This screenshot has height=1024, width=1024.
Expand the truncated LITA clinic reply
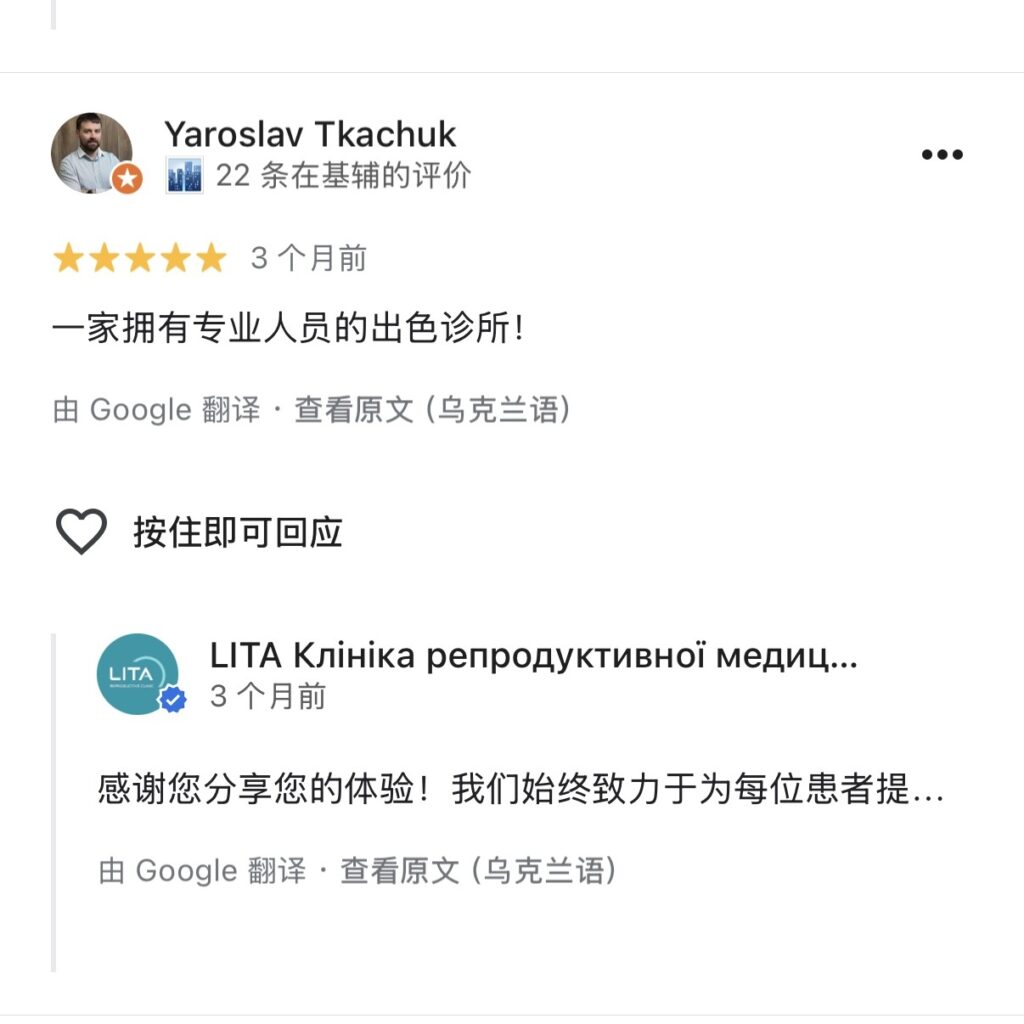tap(520, 791)
